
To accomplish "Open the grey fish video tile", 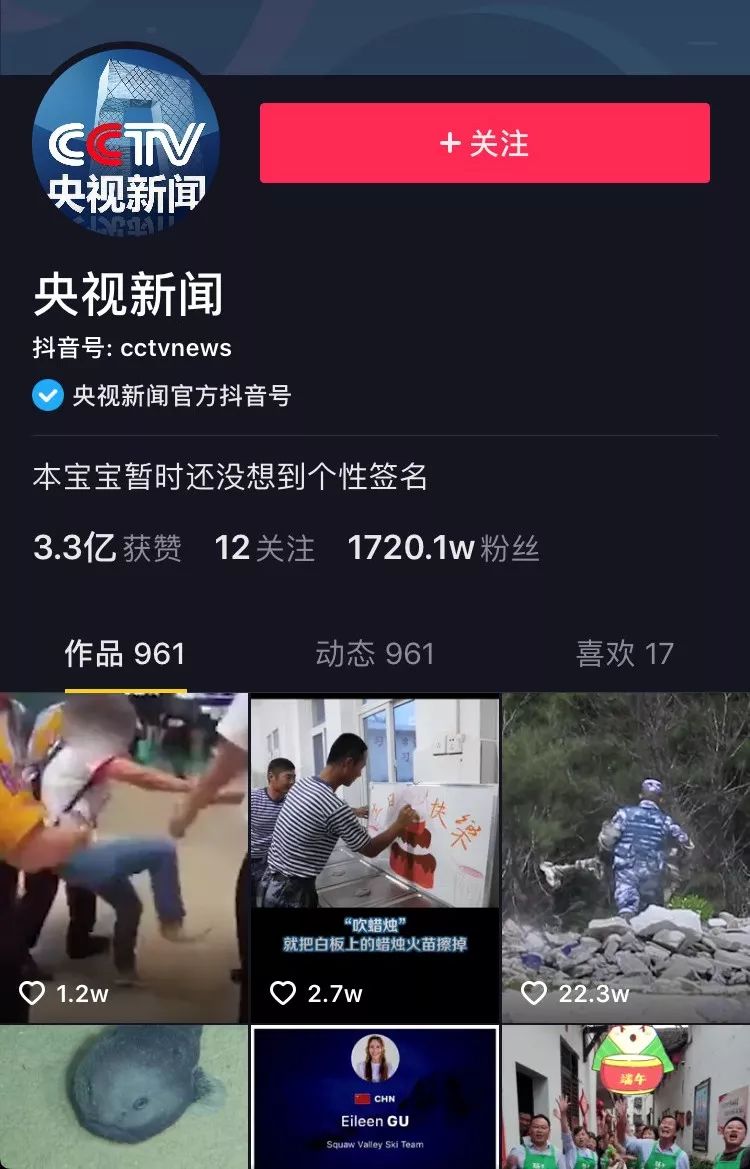I will [x=123, y=1098].
